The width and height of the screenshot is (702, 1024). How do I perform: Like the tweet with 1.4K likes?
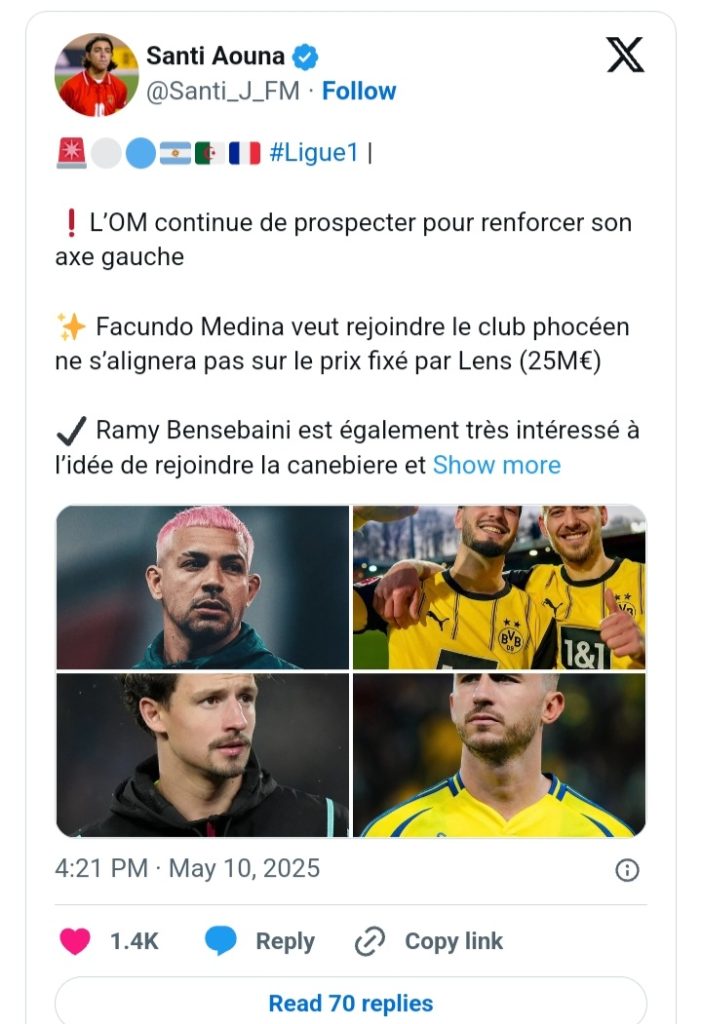pos(75,941)
